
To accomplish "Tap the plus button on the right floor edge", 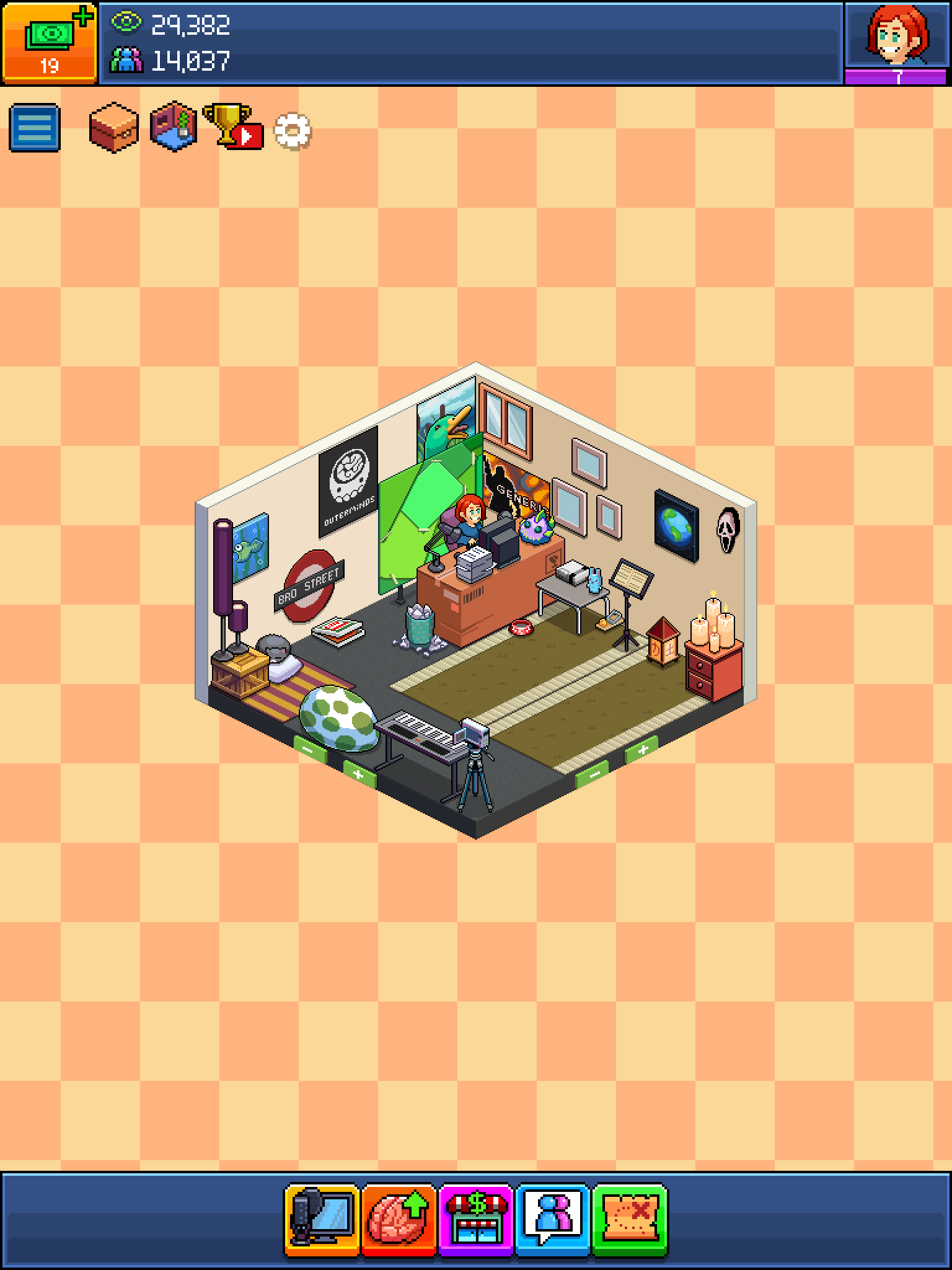I will 641,750.
